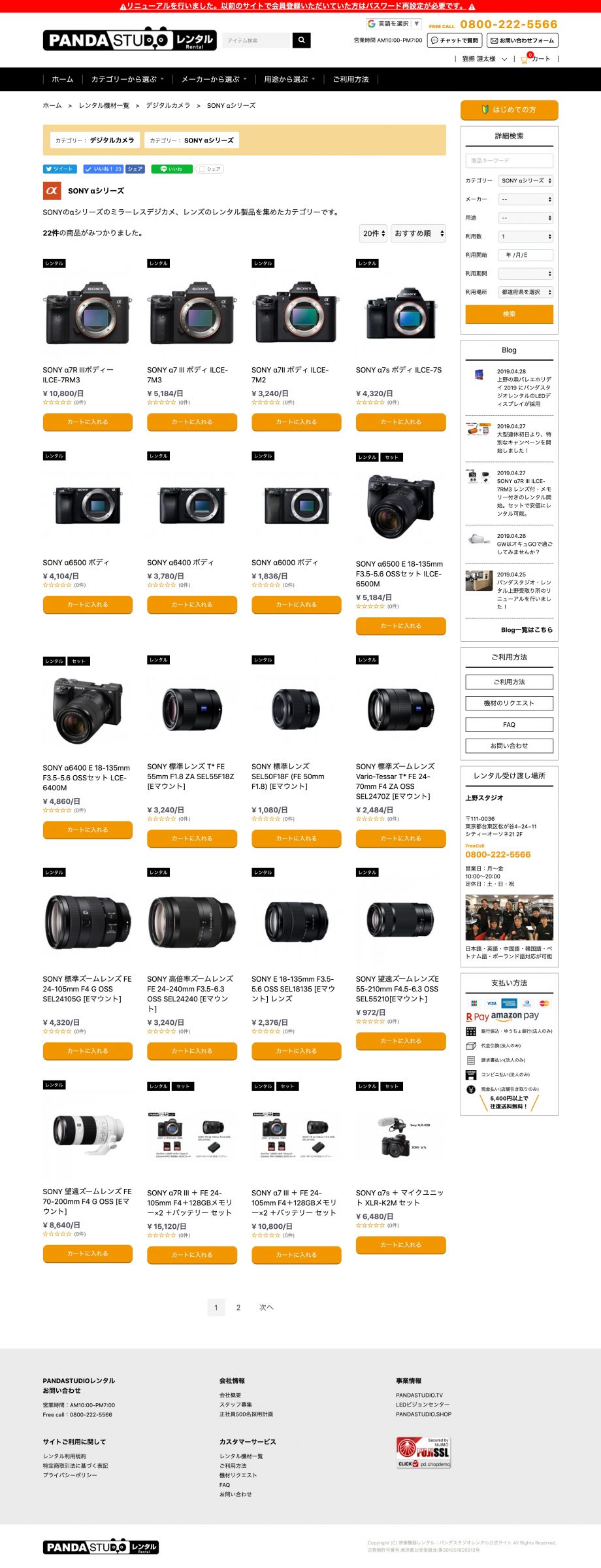Expand カテゴリーから選ぶ navigation menu
This screenshot has width=601, height=1568.
127,79
